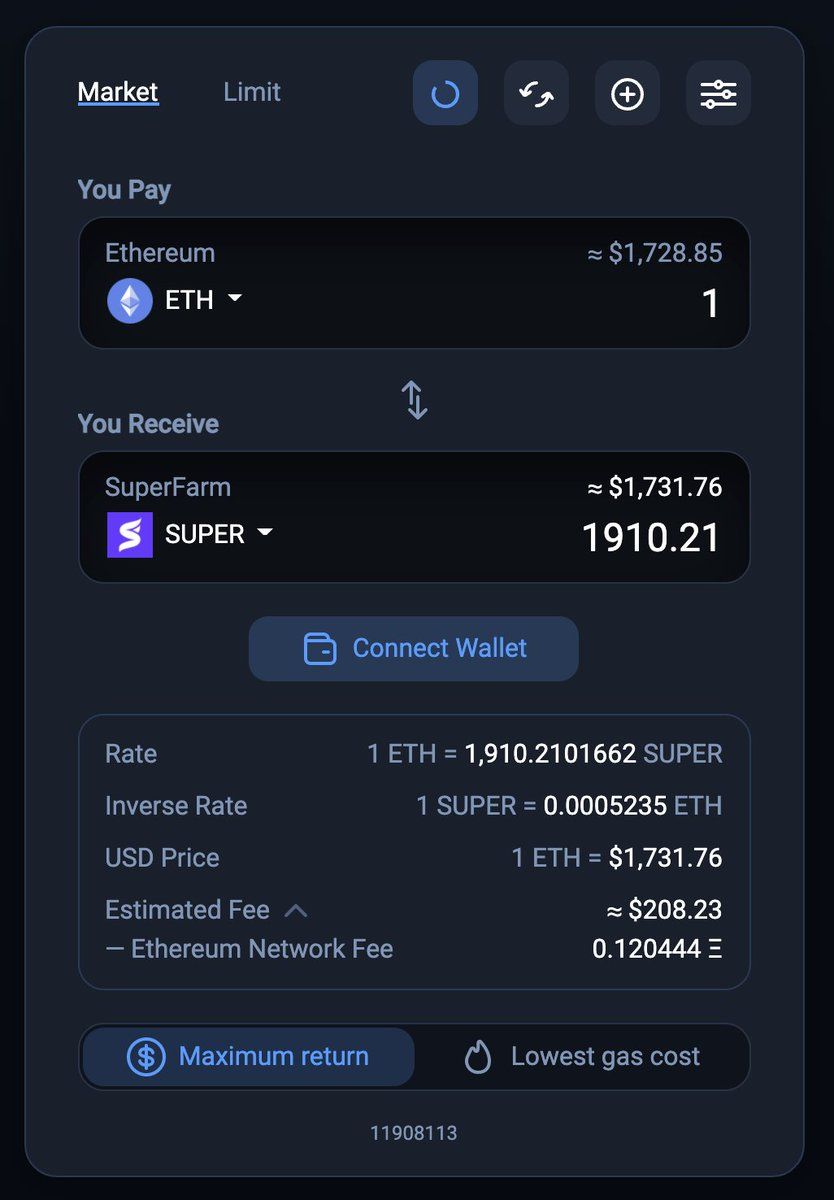Choose Lowest gas cost option
This screenshot has width=834, height=1200.
[x=582, y=1056]
